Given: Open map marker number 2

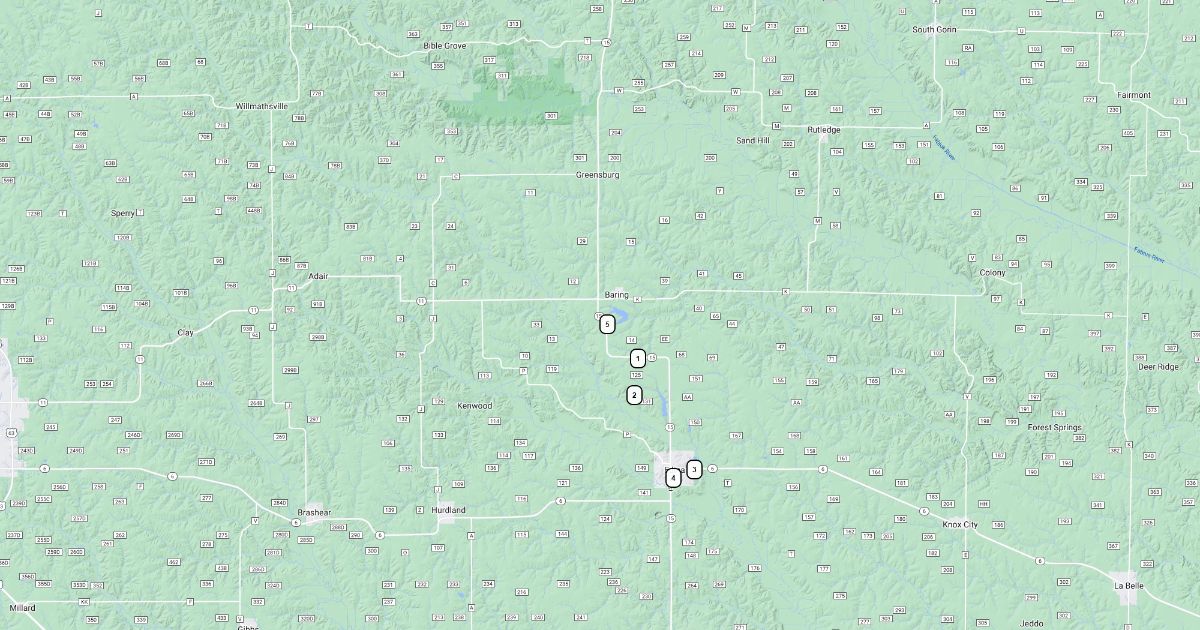Looking at the screenshot, I should click(x=634, y=395).
